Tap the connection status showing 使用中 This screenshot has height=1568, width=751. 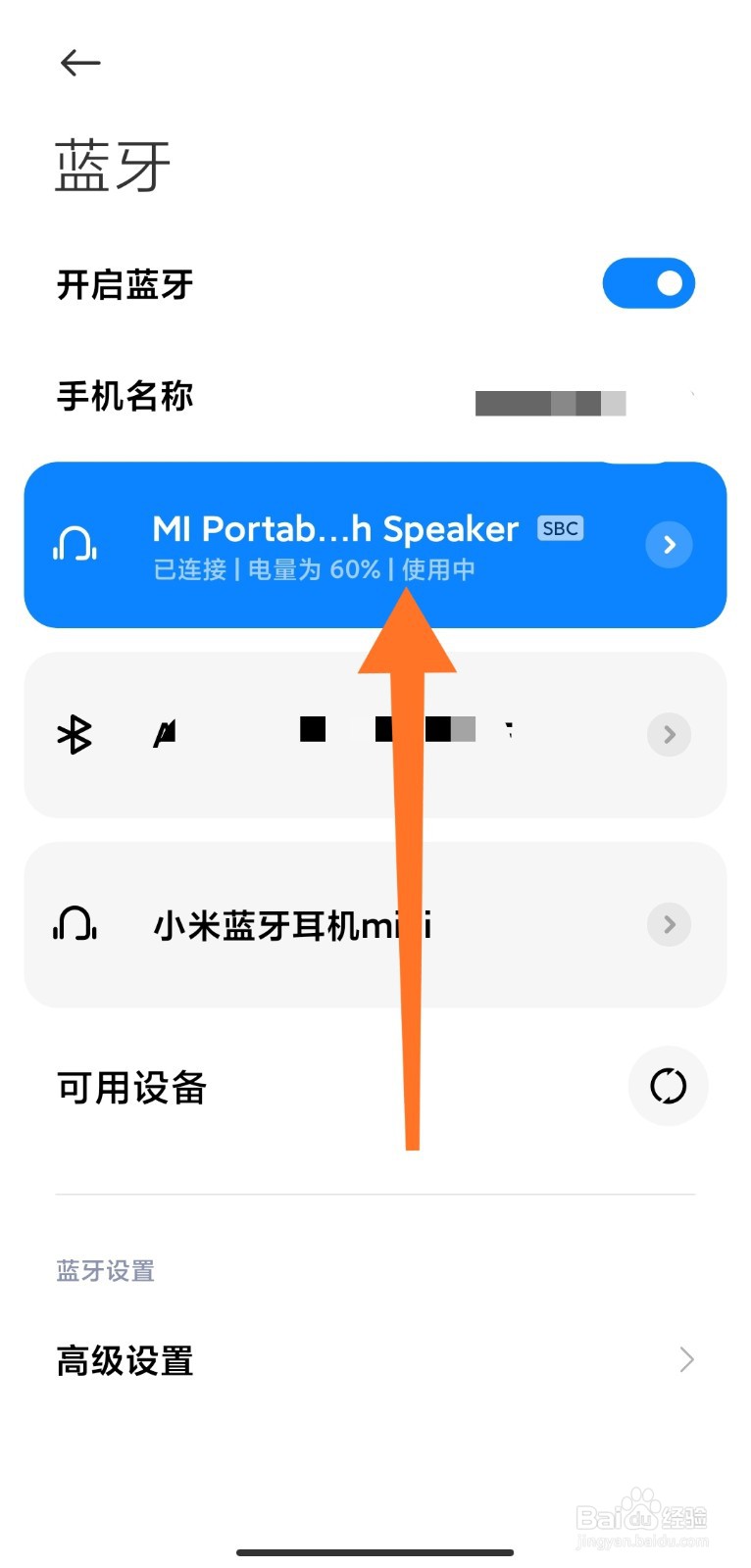[x=439, y=569]
